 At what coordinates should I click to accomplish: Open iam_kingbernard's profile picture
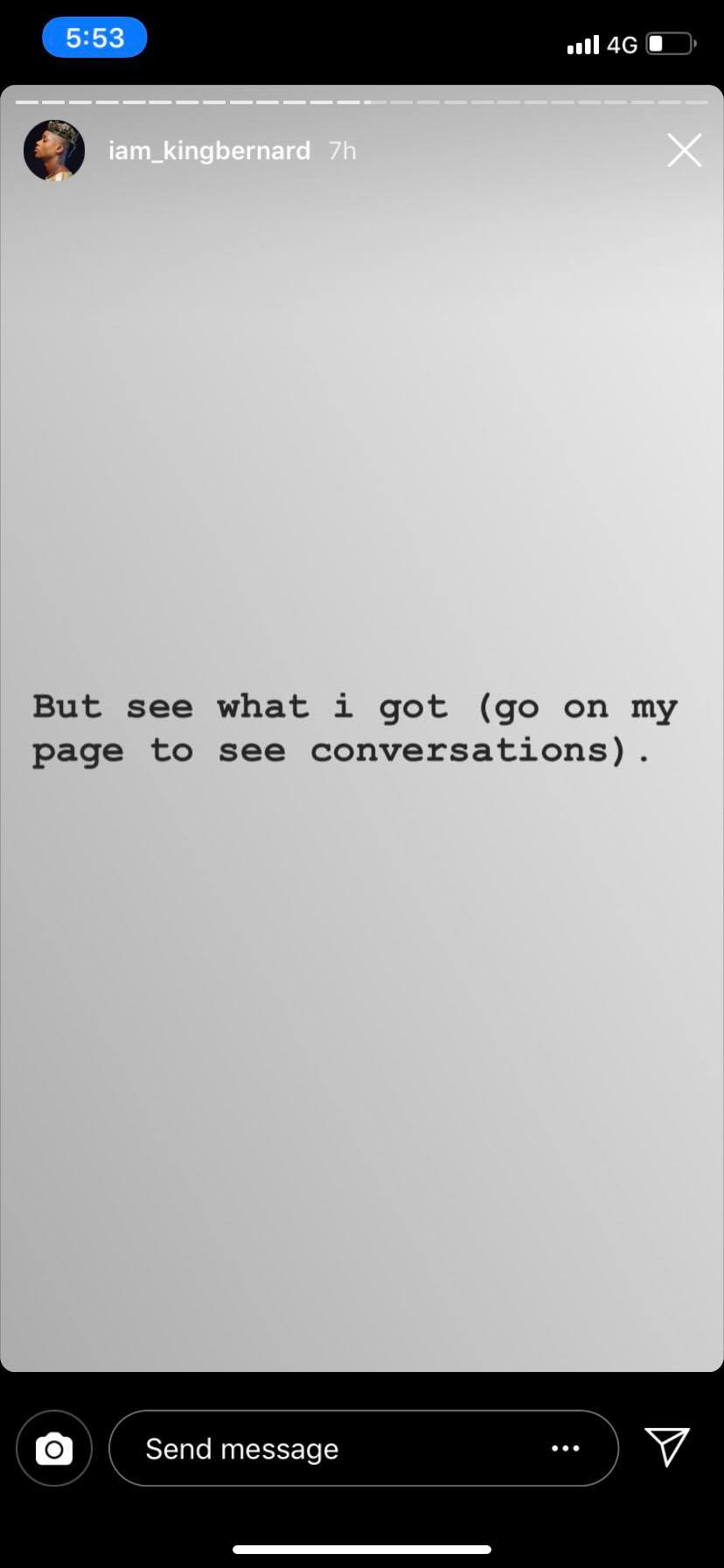[54, 150]
